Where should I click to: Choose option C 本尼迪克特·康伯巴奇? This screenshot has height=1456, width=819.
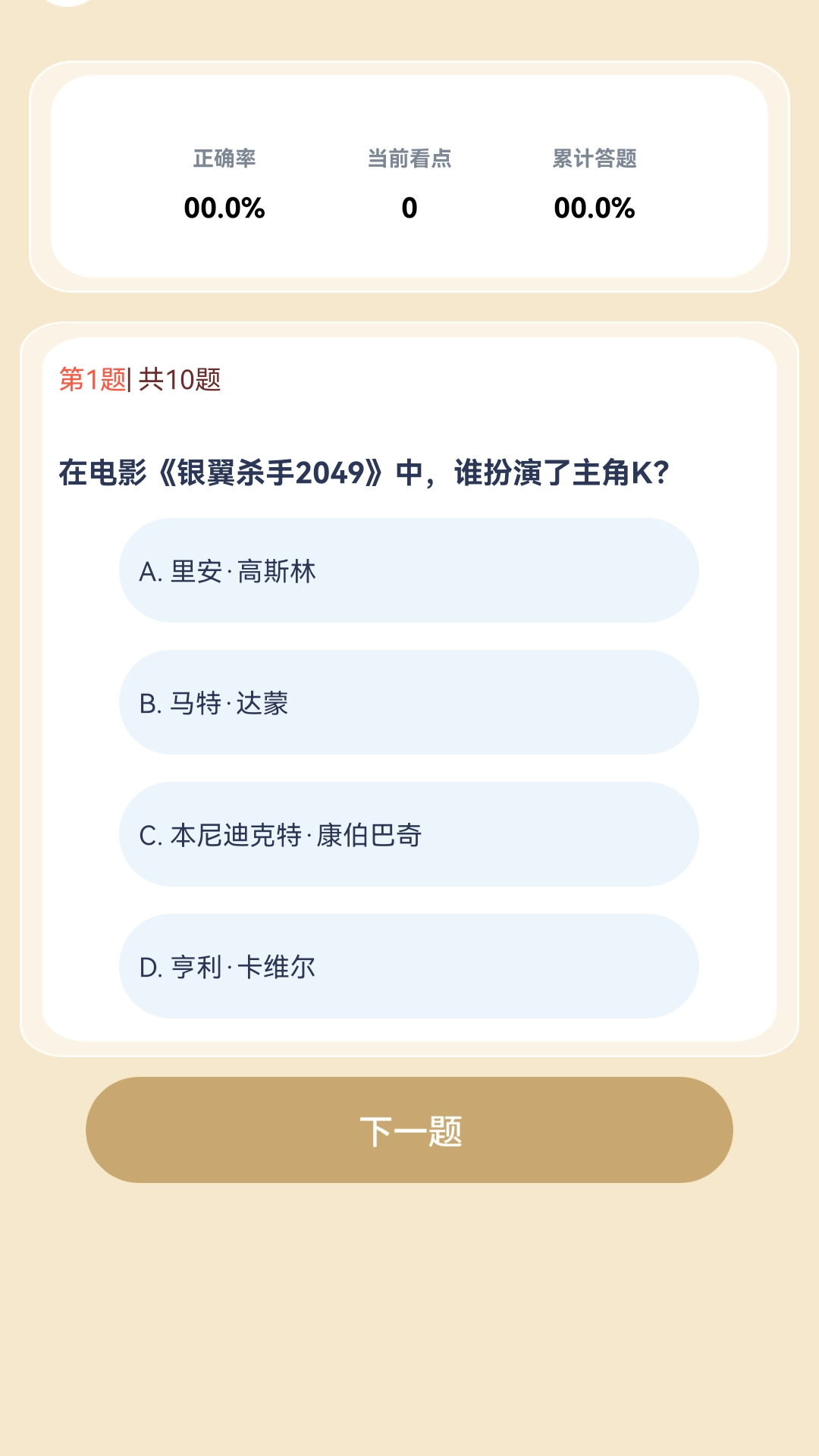pos(409,834)
